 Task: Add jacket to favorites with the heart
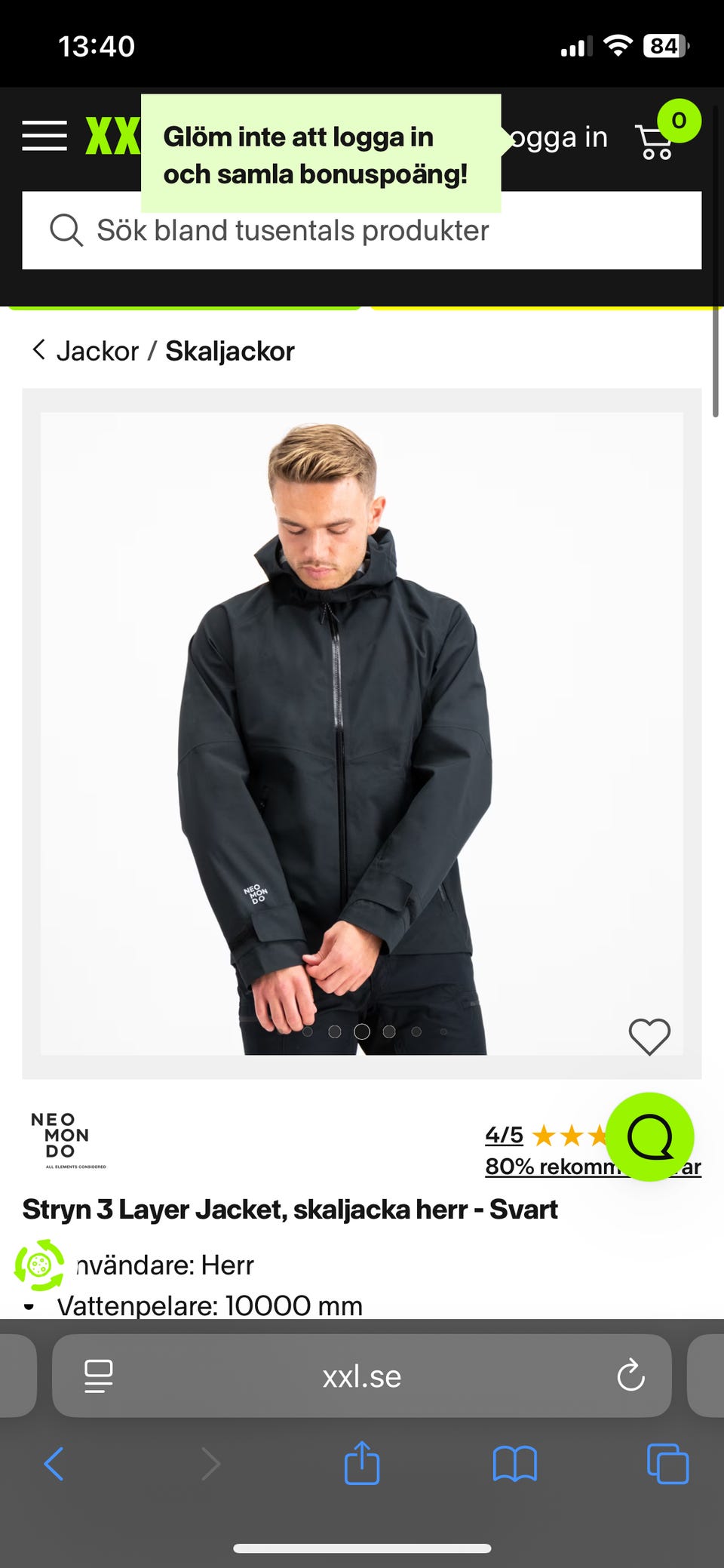(649, 1037)
